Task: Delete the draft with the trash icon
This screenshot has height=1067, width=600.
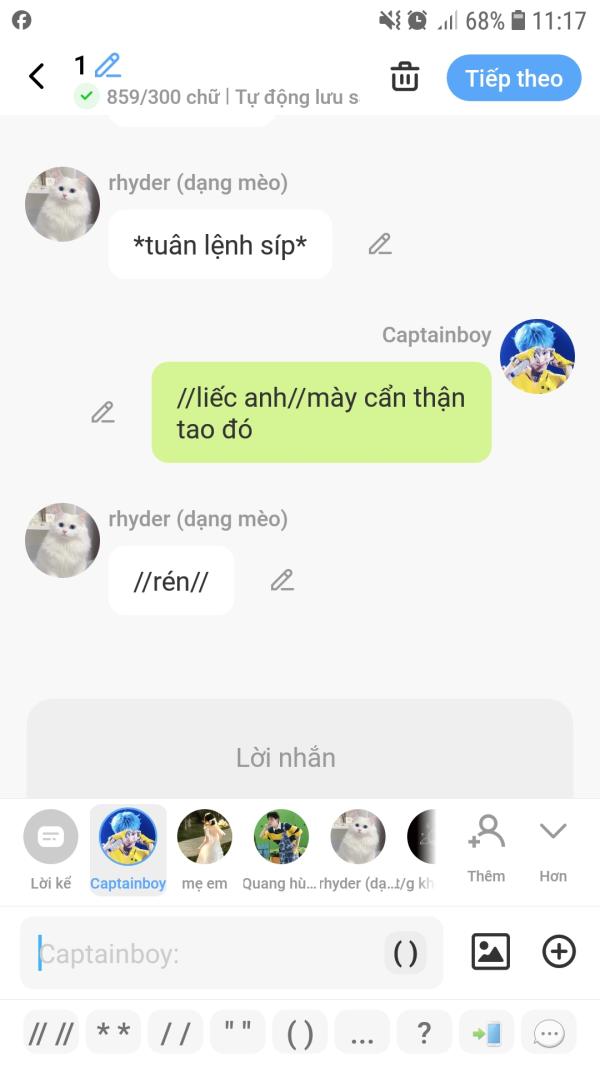Action: [405, 76]
